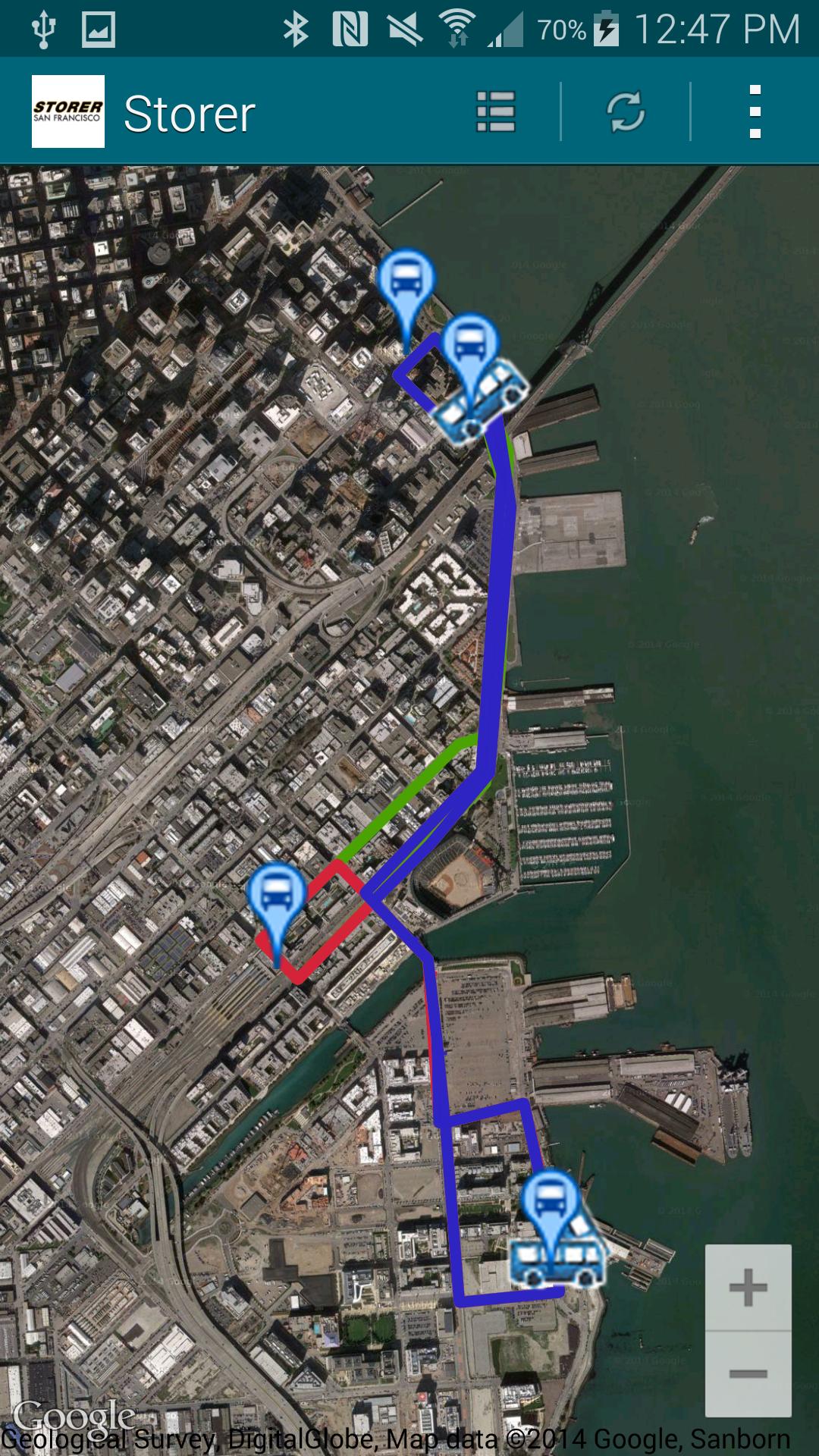Refresh the bus map
The image size is (819, 1456).
[x=626, y=112]
